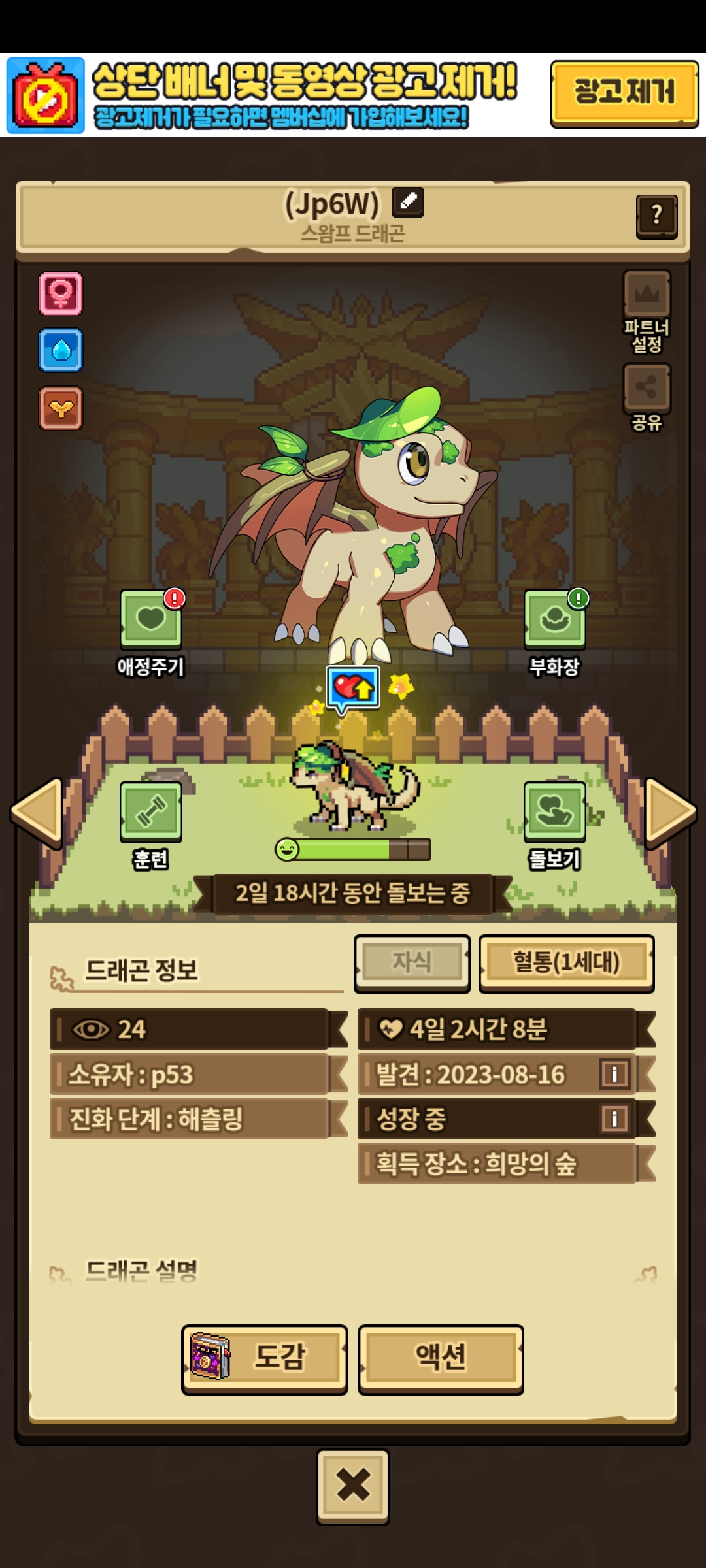
Task: Tap the 광고제거 button in the banner
Action: point(624,93)
